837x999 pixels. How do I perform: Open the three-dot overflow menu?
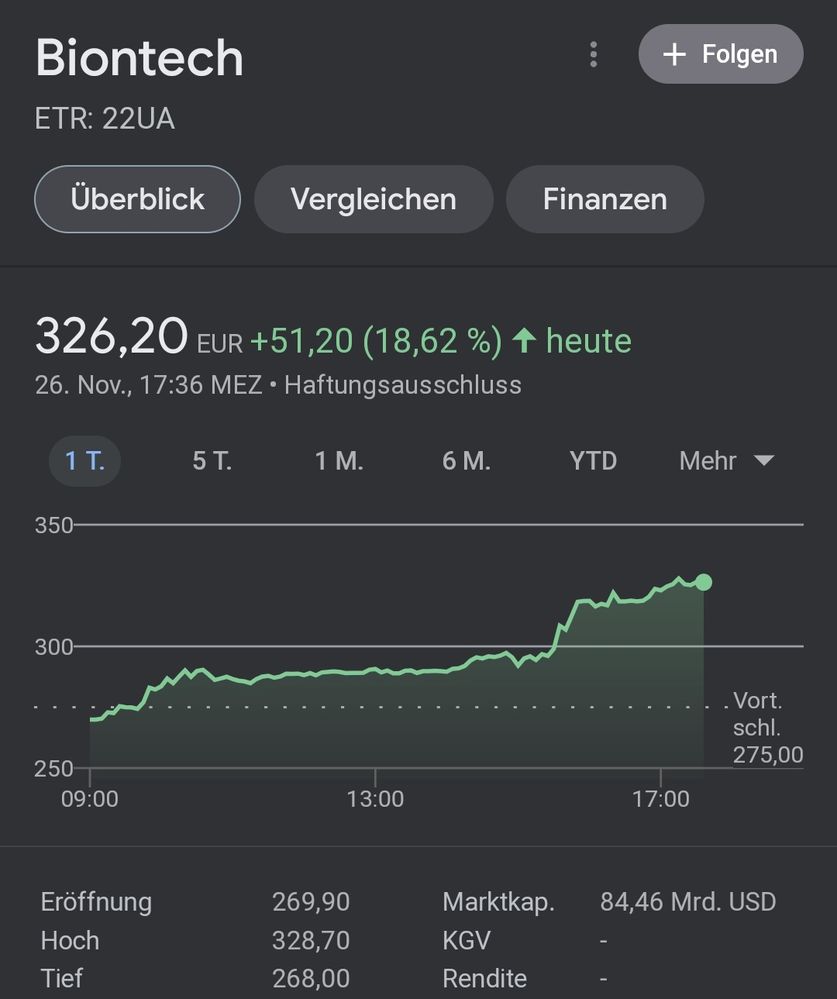tap(593, 54)
